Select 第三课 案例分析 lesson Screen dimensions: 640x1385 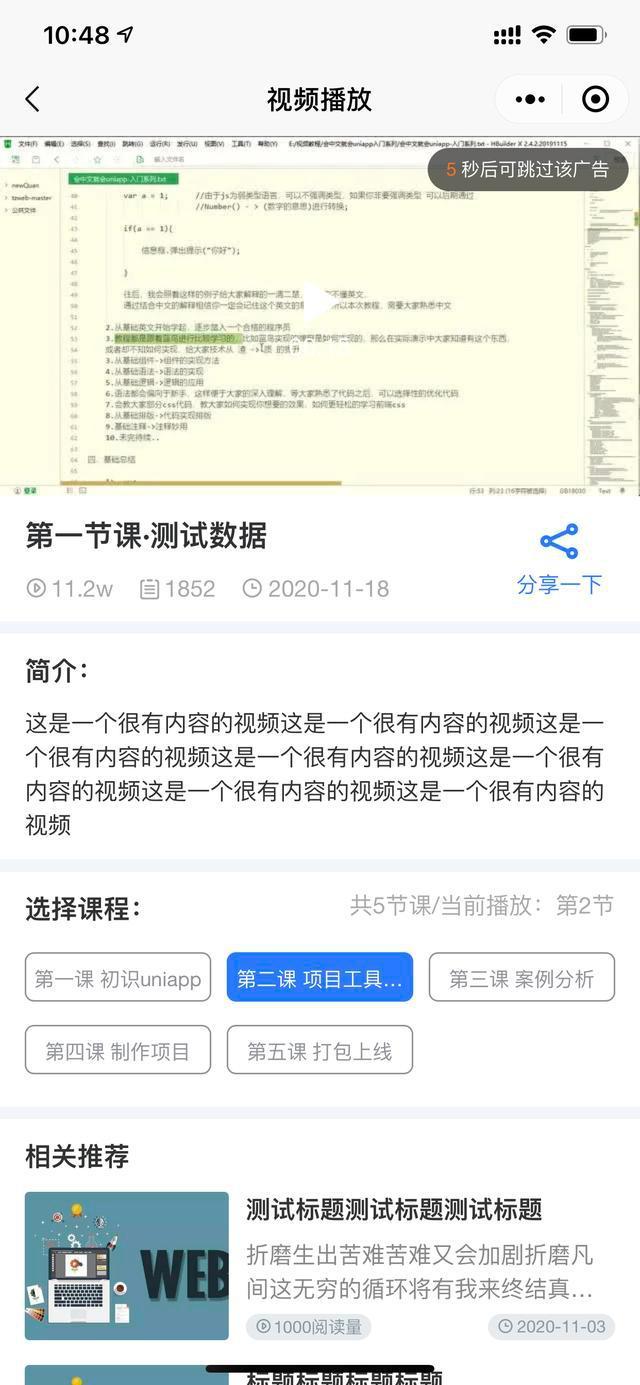coord(521,978)
